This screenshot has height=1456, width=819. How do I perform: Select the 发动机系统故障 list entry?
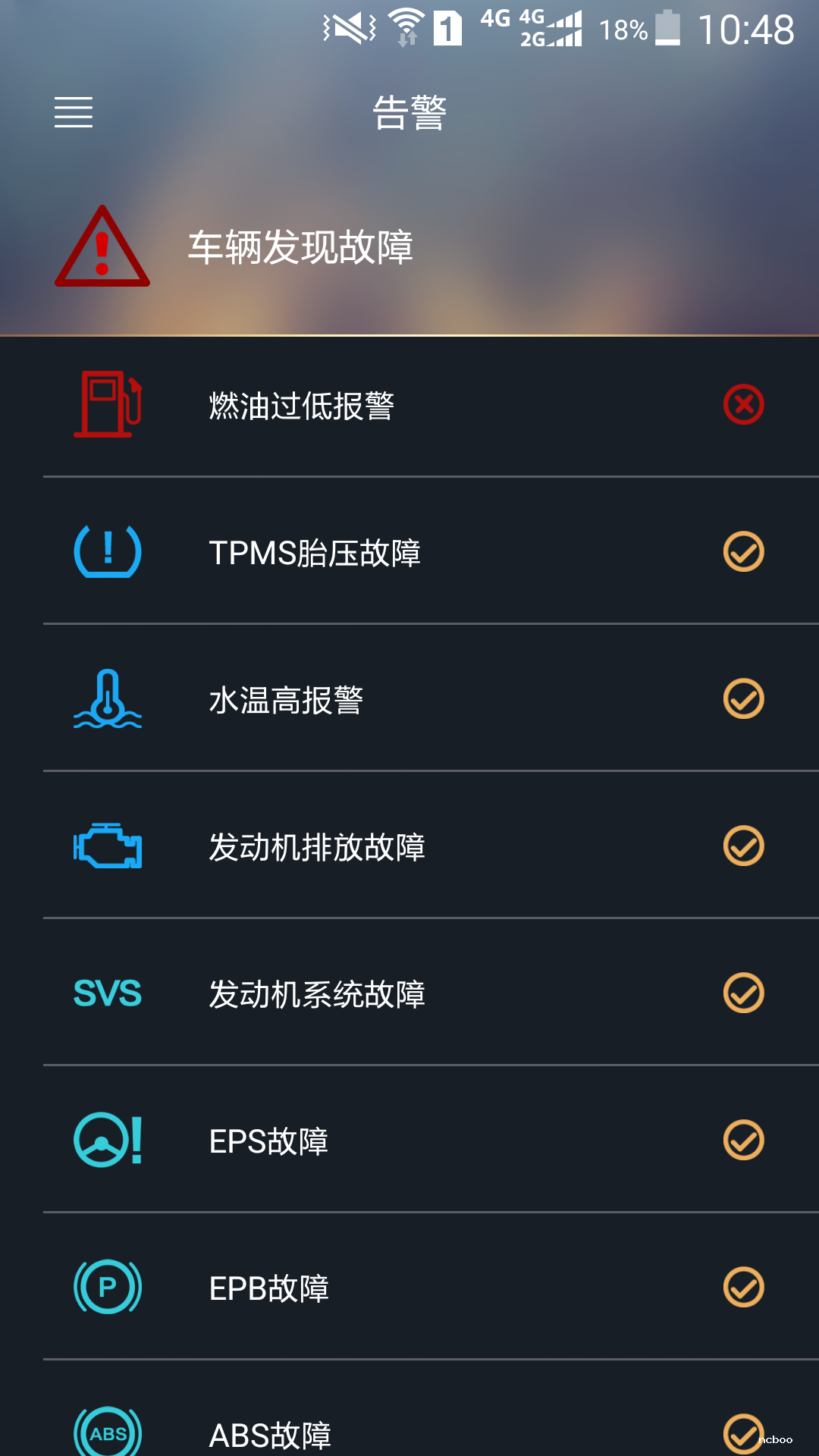318,993
